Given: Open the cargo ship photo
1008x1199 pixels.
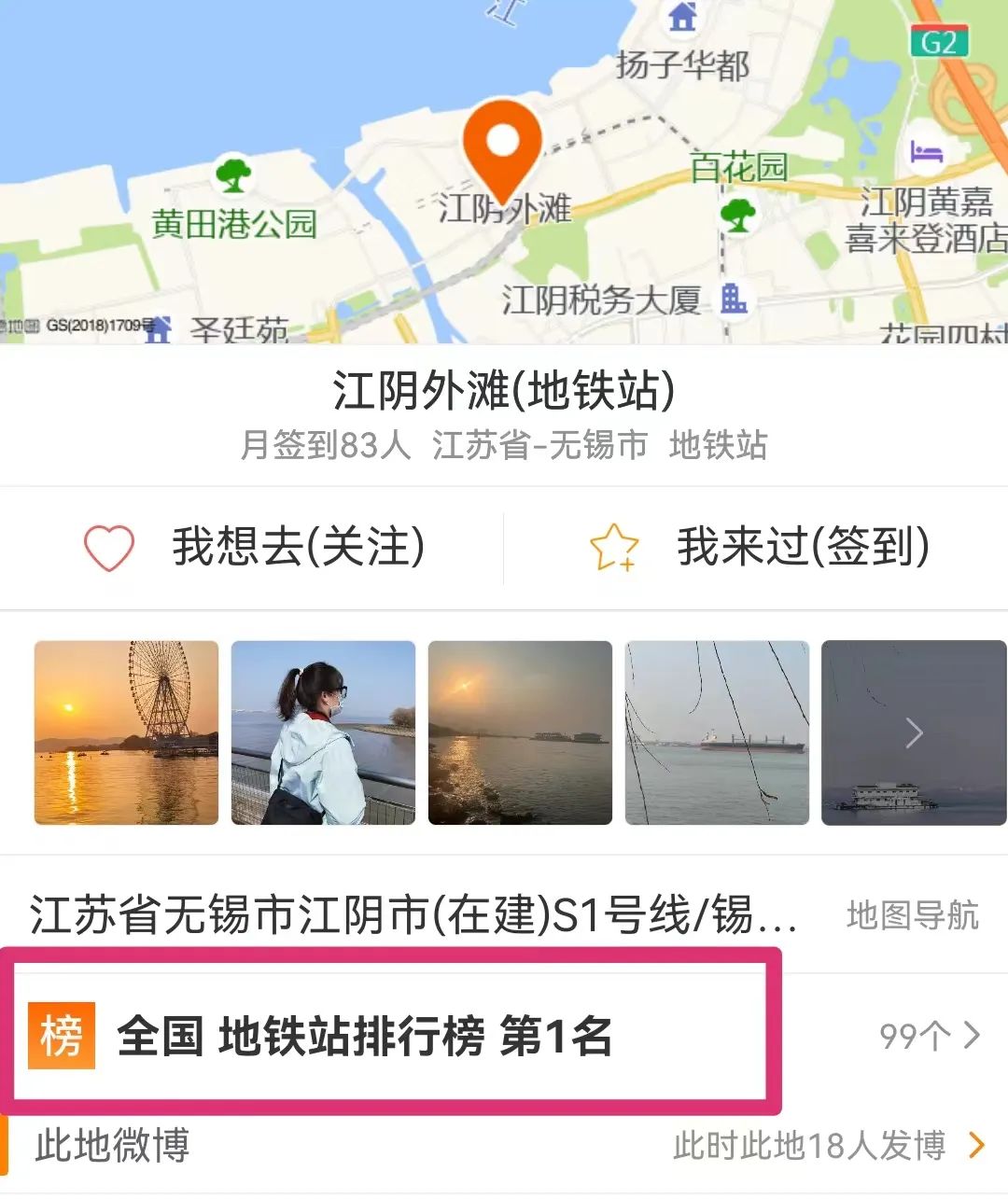Looking at the screenshot, I should (x=717, y=732).
